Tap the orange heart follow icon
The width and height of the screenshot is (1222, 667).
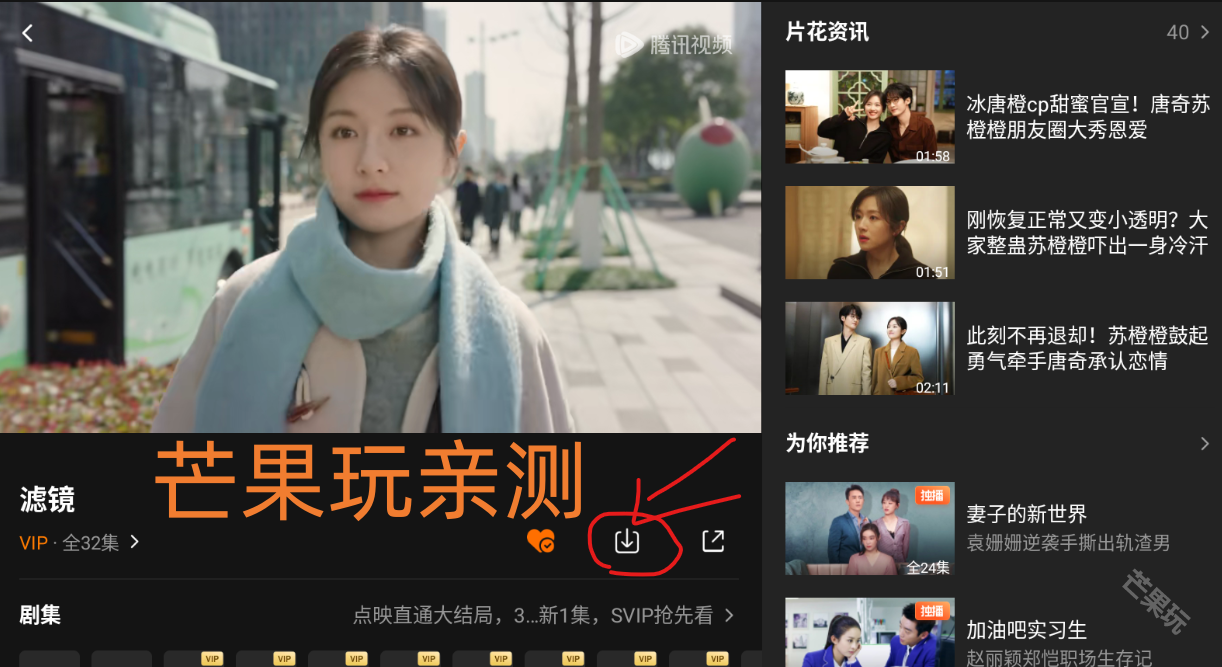[x=540, y=541]
